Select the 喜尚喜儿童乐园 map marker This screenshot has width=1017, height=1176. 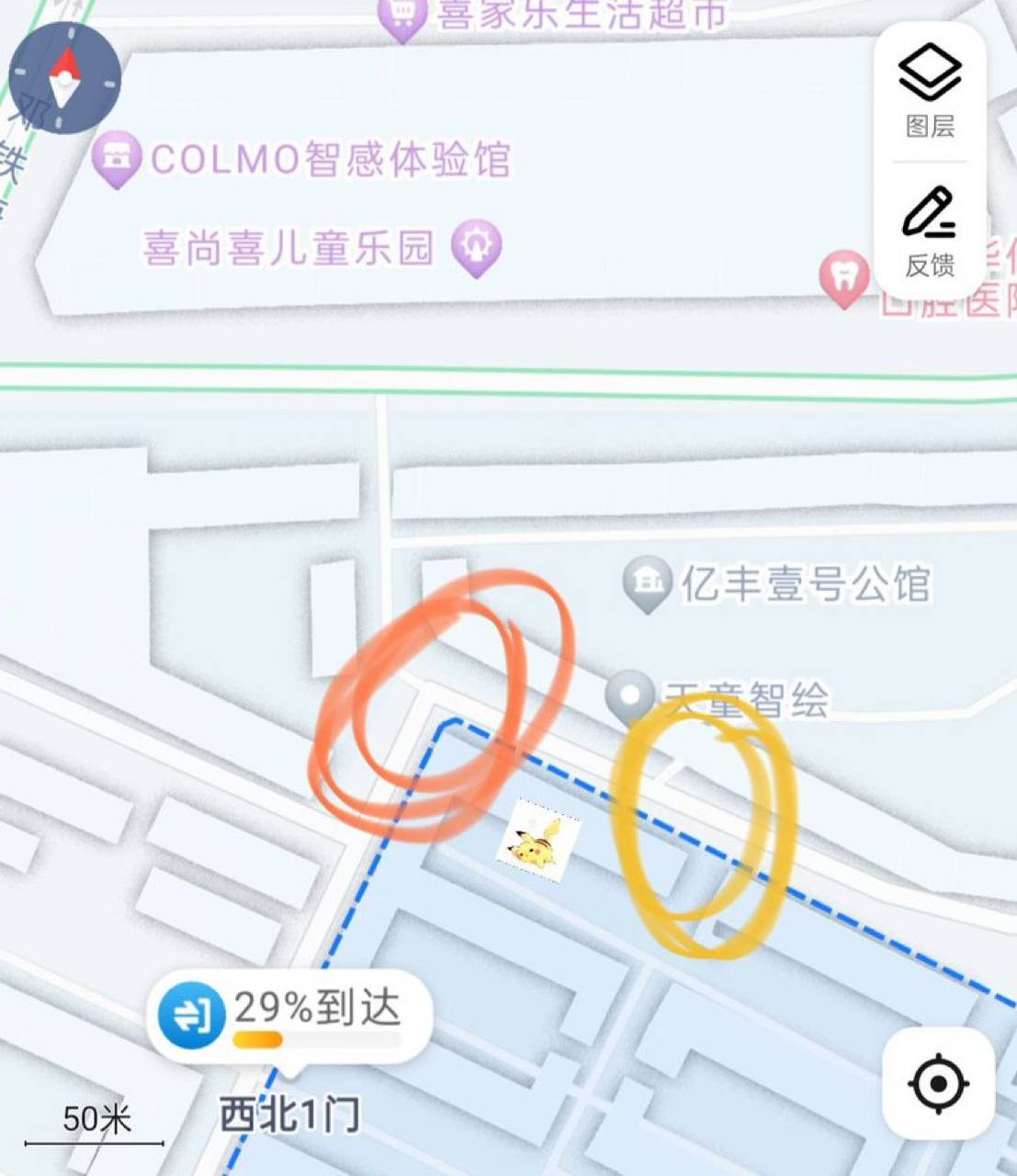click(x=476, y=247)
